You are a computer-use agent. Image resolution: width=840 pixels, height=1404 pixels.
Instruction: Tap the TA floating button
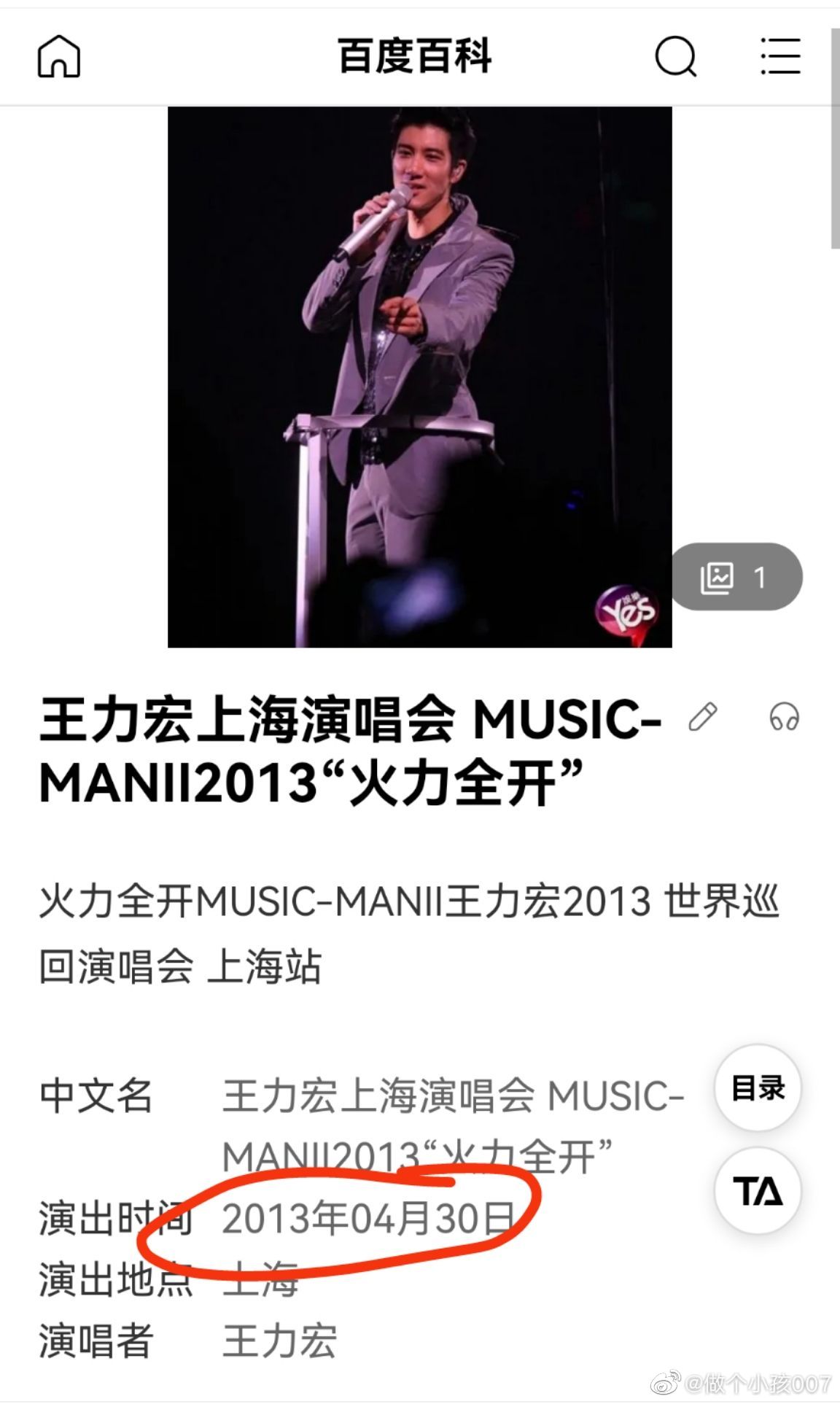pos(758,1191)
